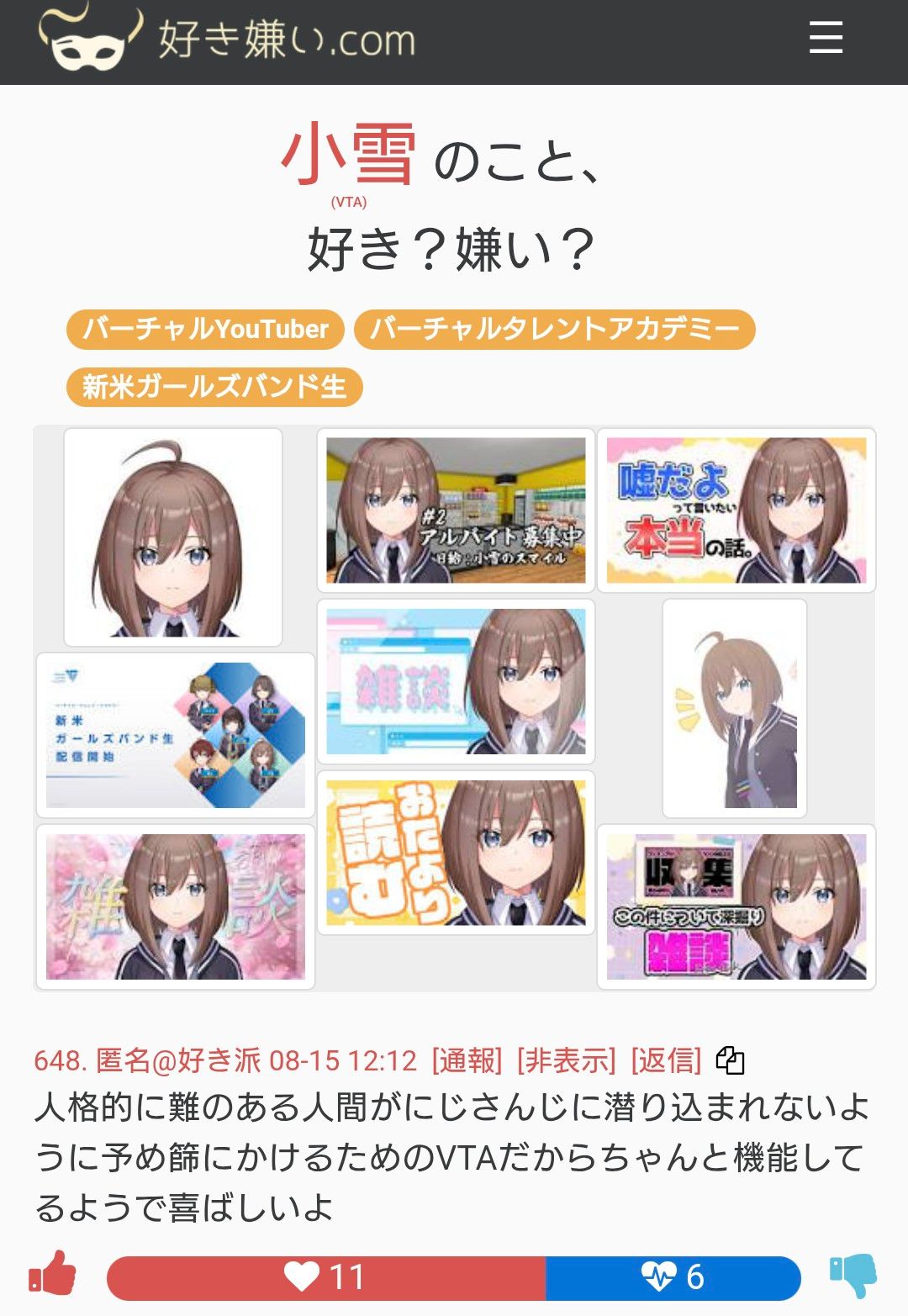Copy comment 648 with the copy icon
This screenshot has width=908, height=1316.
730,1060
